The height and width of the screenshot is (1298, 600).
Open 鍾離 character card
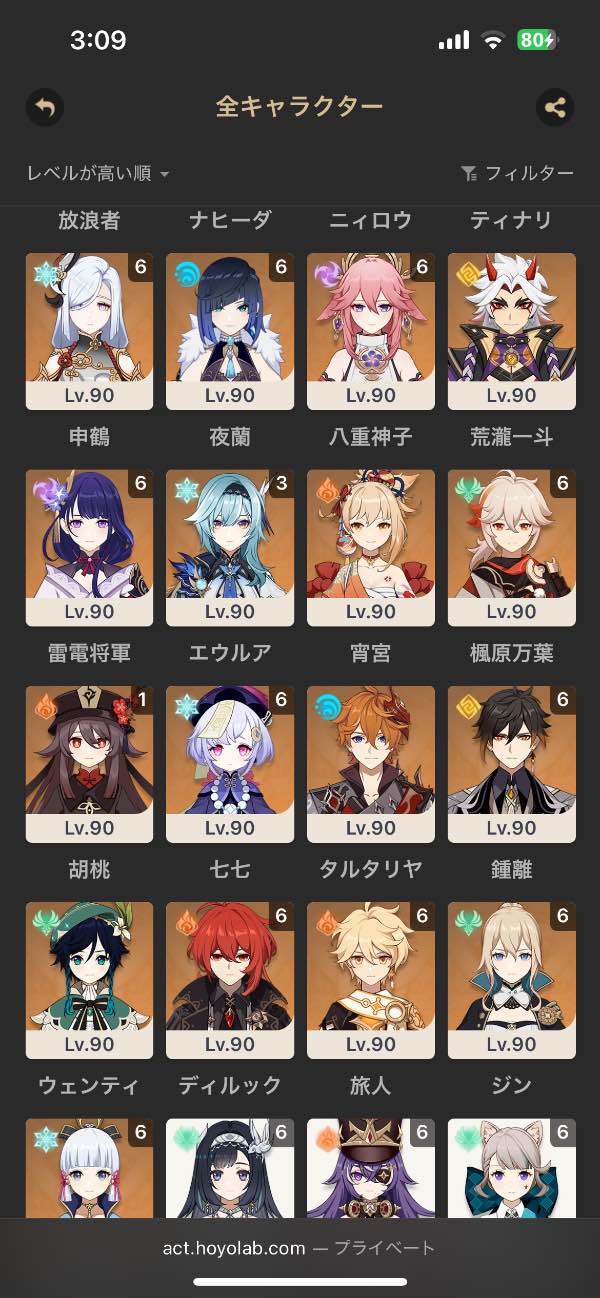tap(512, 764)
